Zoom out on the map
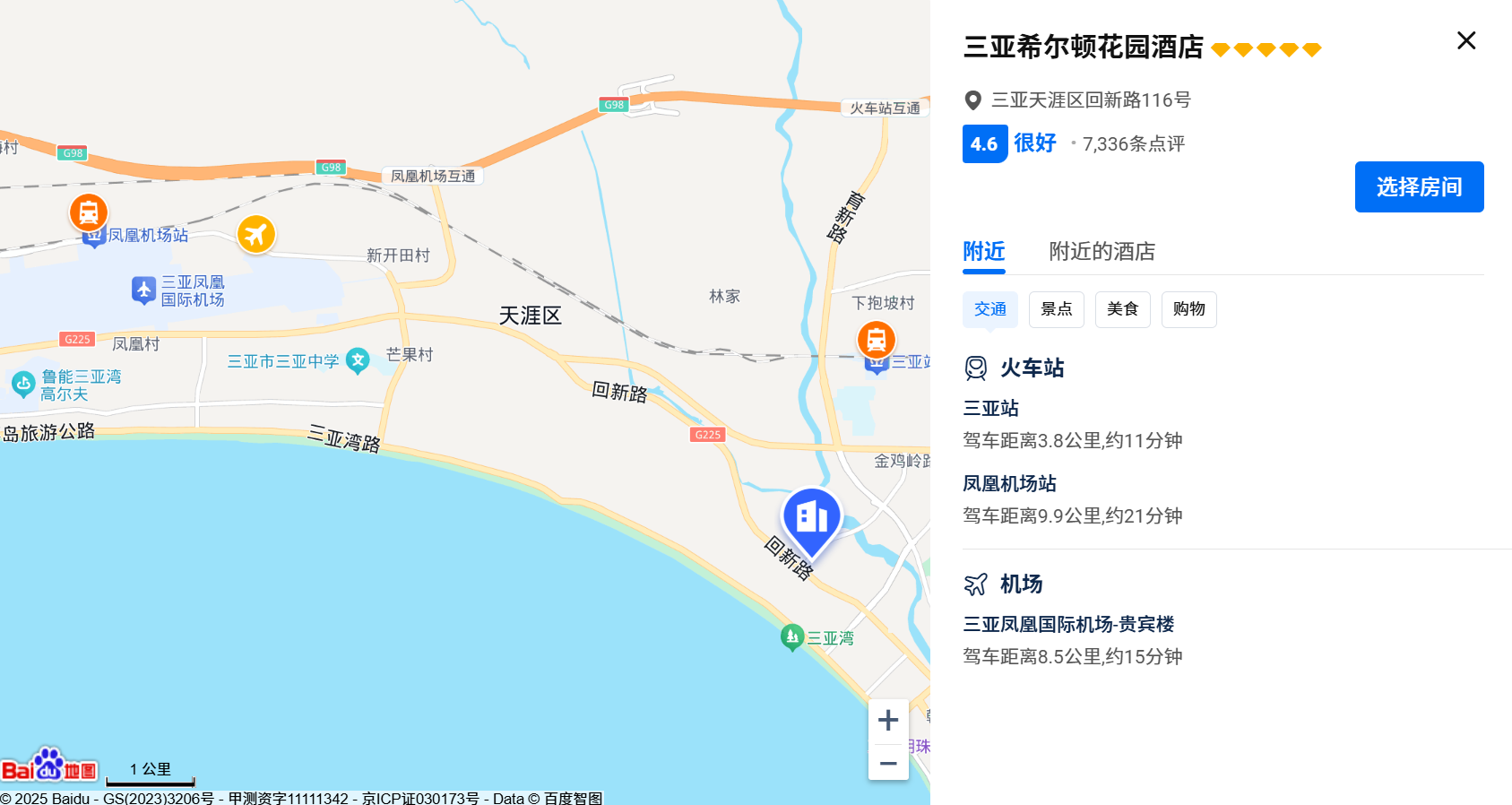 click(888, 763)
